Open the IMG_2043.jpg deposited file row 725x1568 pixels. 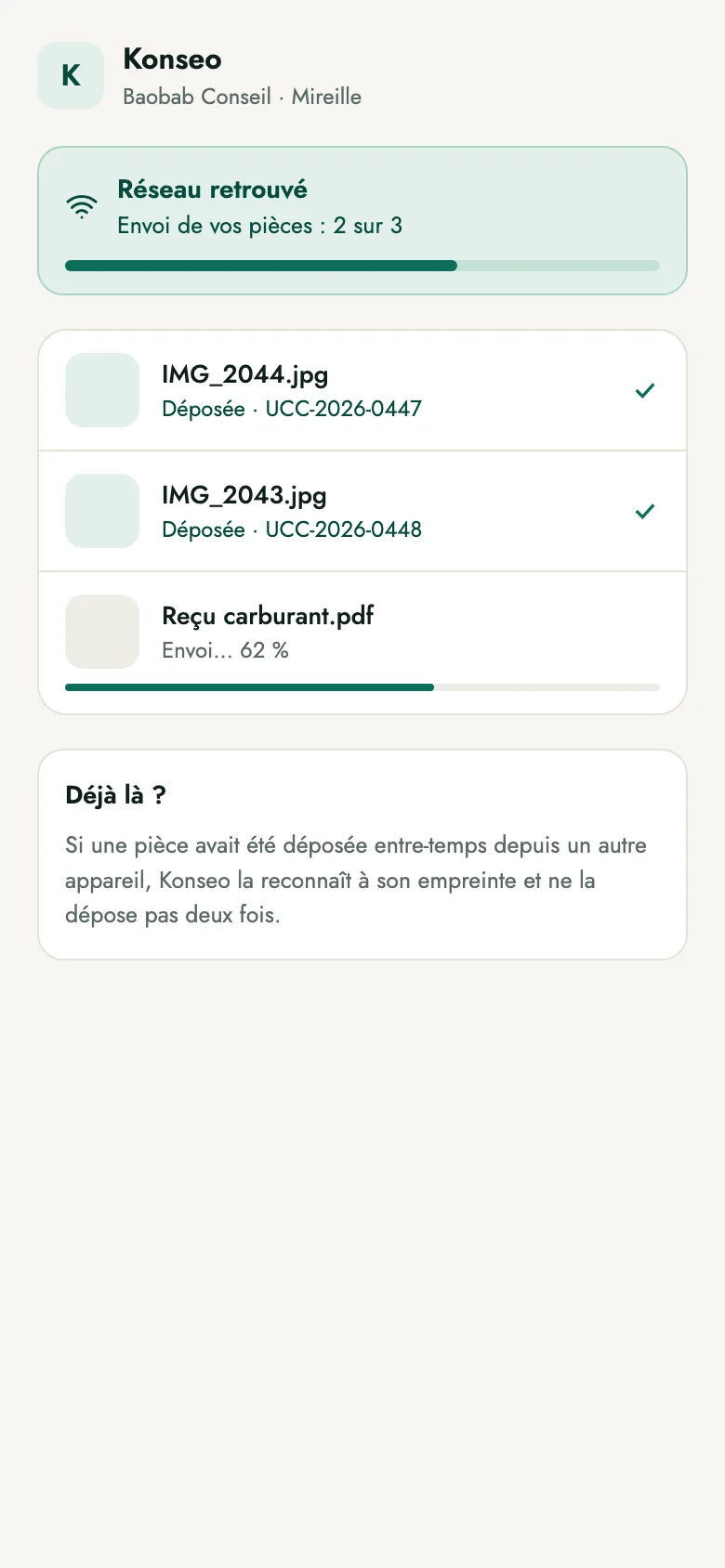pyautogui.click(x=362, y=511)
